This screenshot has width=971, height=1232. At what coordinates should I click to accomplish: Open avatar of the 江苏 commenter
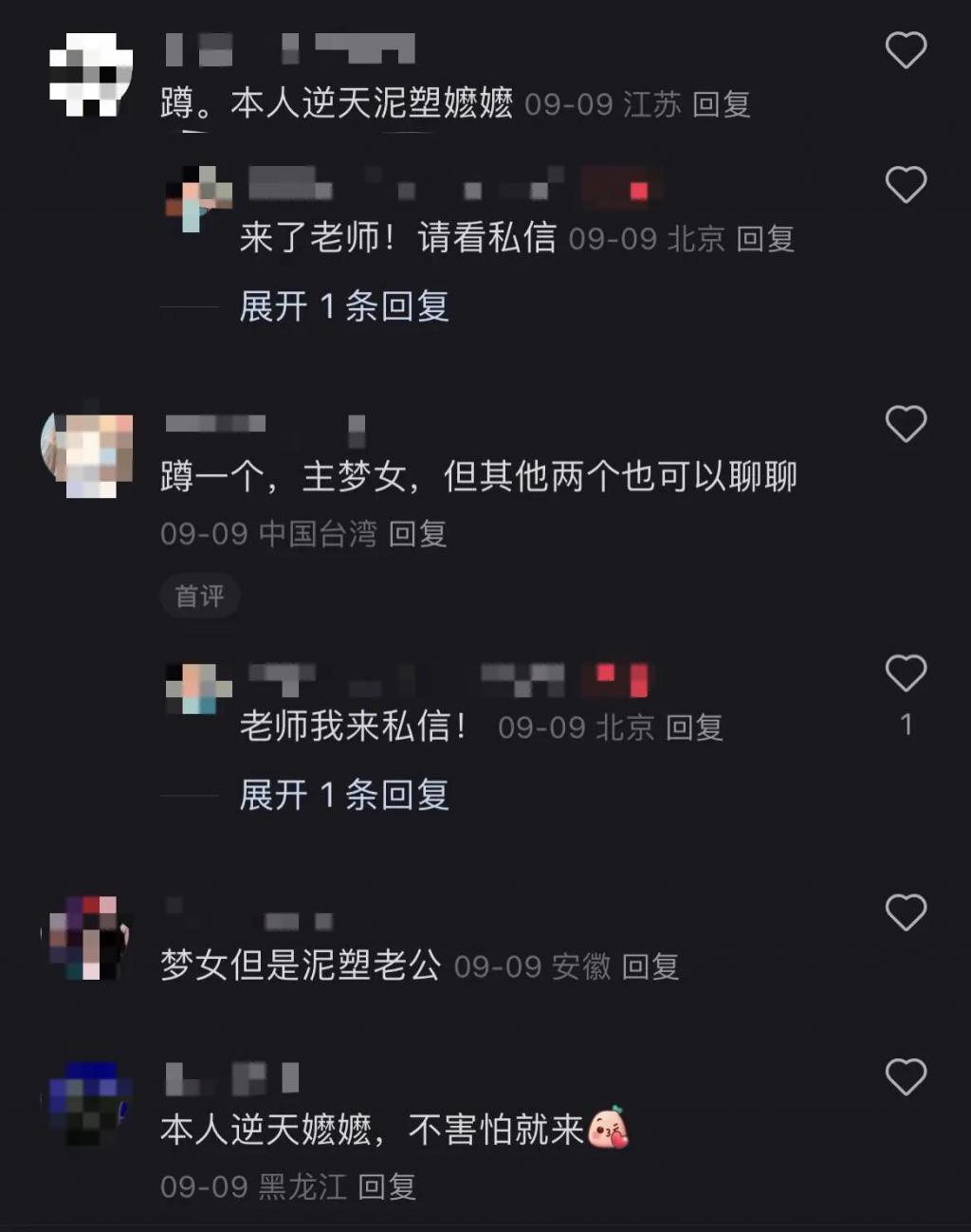(90, 75)
